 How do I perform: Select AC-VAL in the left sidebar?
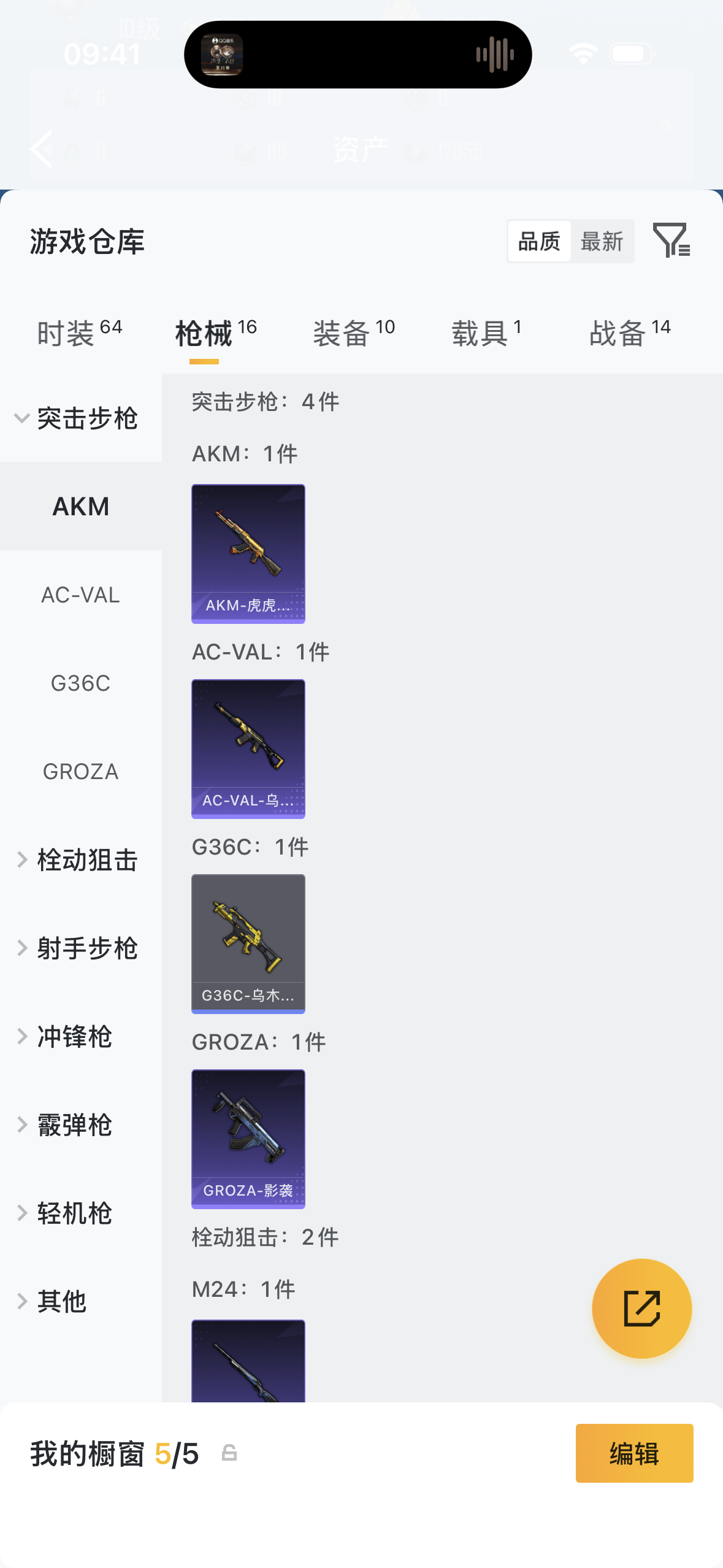tap(80, 594)
